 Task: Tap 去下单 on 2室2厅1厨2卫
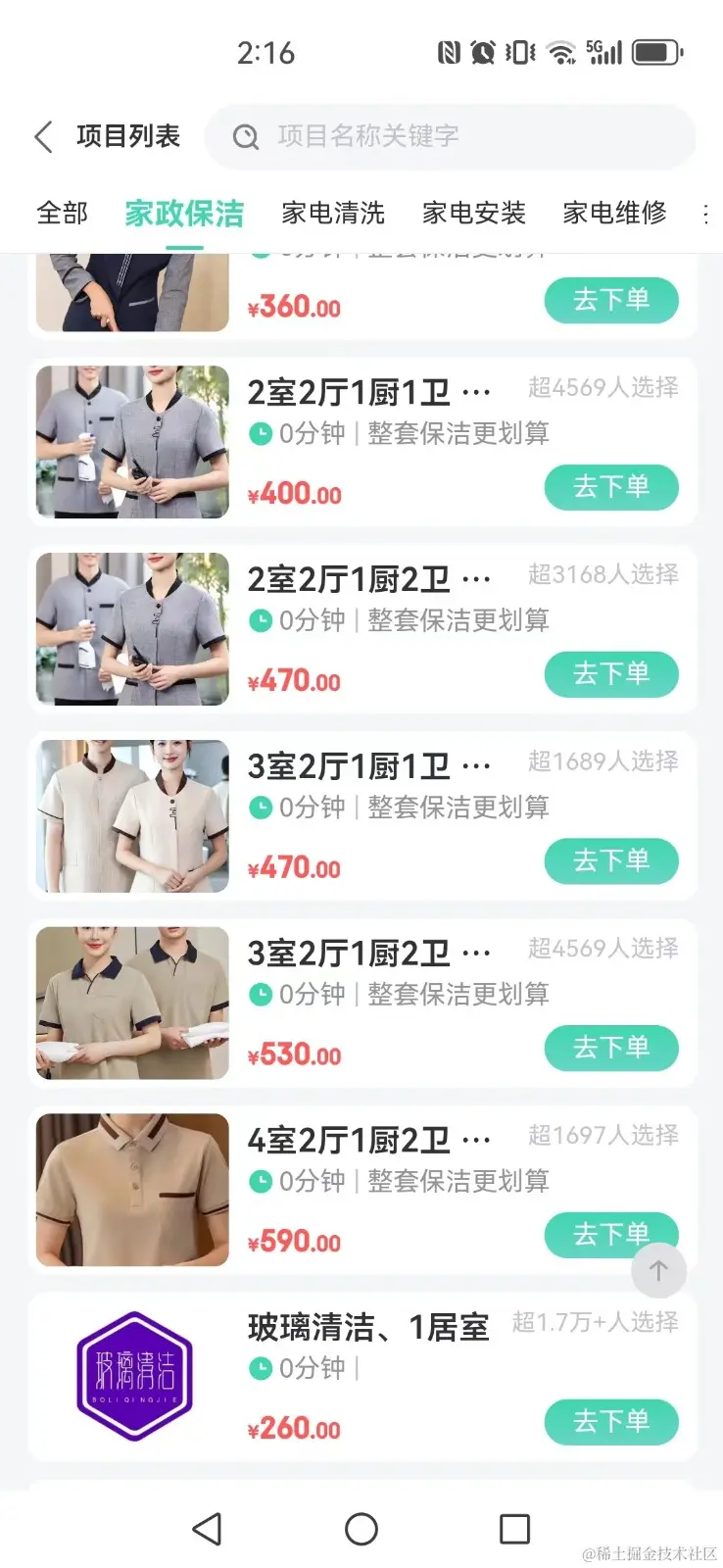tap(610, 674)
